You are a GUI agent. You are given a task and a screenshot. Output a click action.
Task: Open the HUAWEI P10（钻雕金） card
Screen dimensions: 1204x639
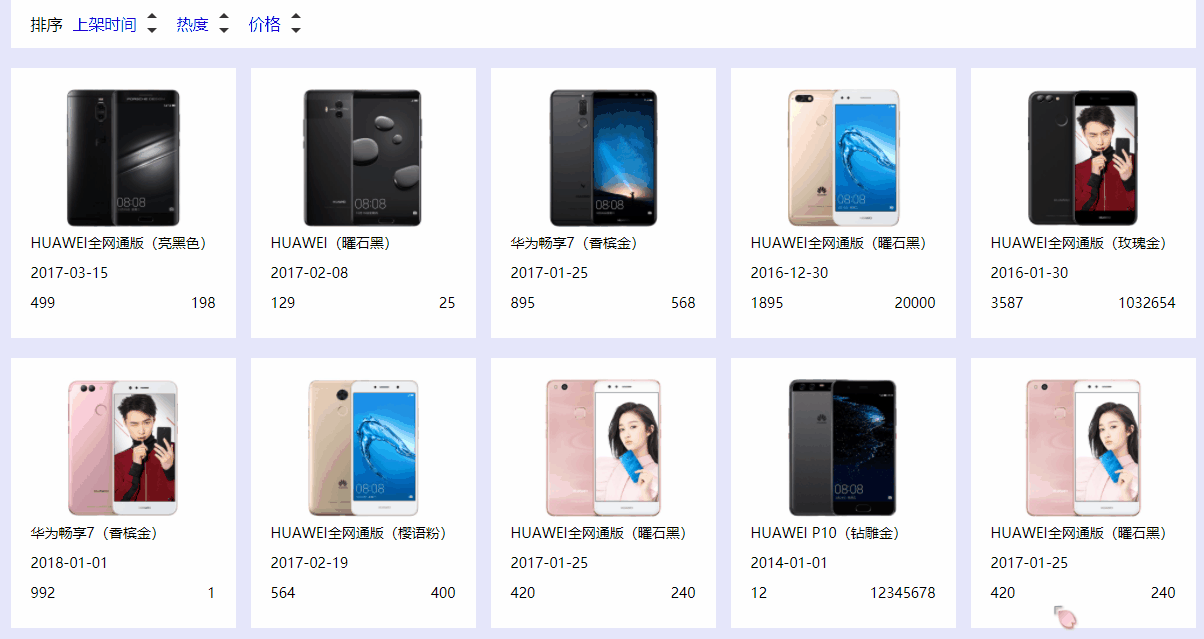[843, 450]
